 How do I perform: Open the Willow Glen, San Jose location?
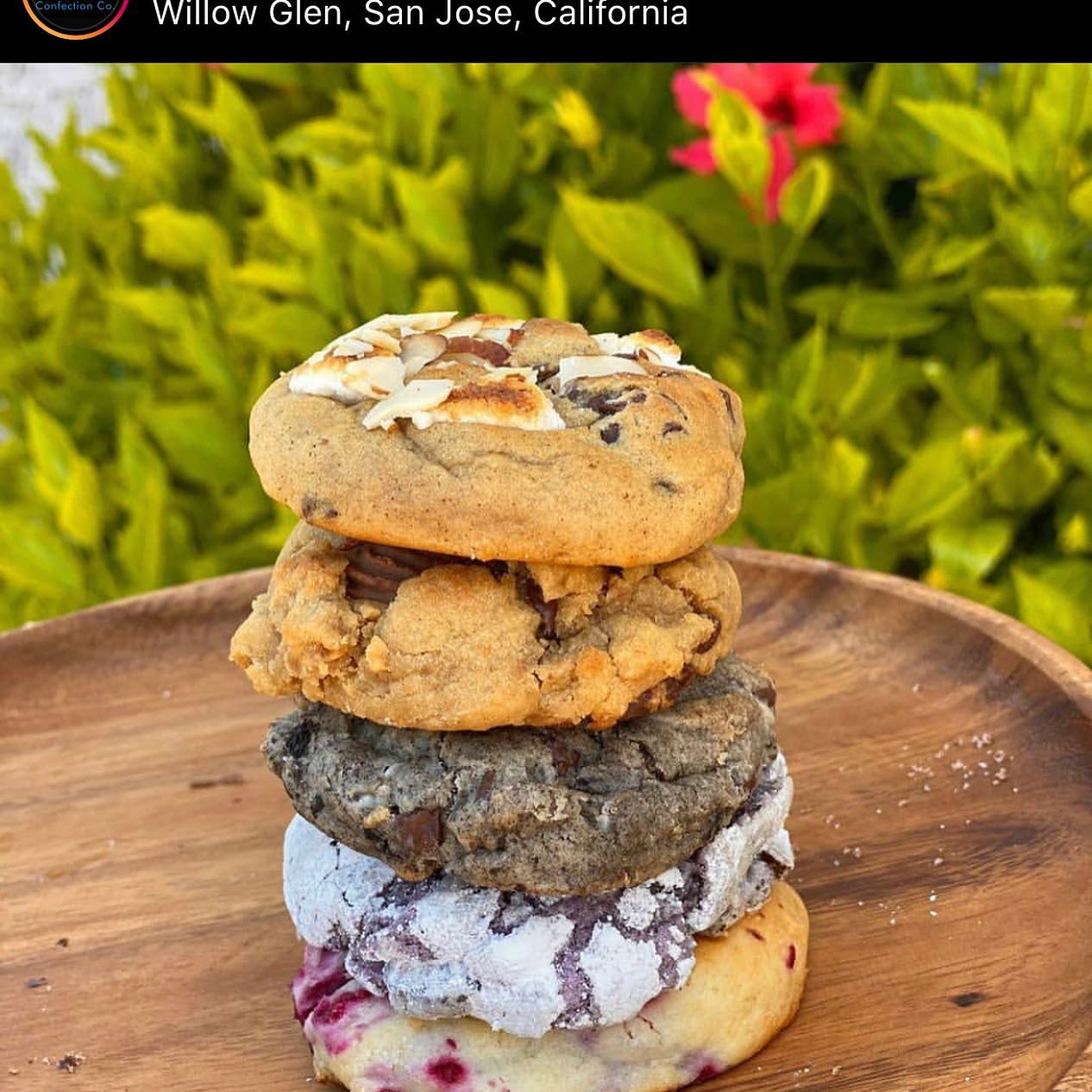tap(420, 15)
